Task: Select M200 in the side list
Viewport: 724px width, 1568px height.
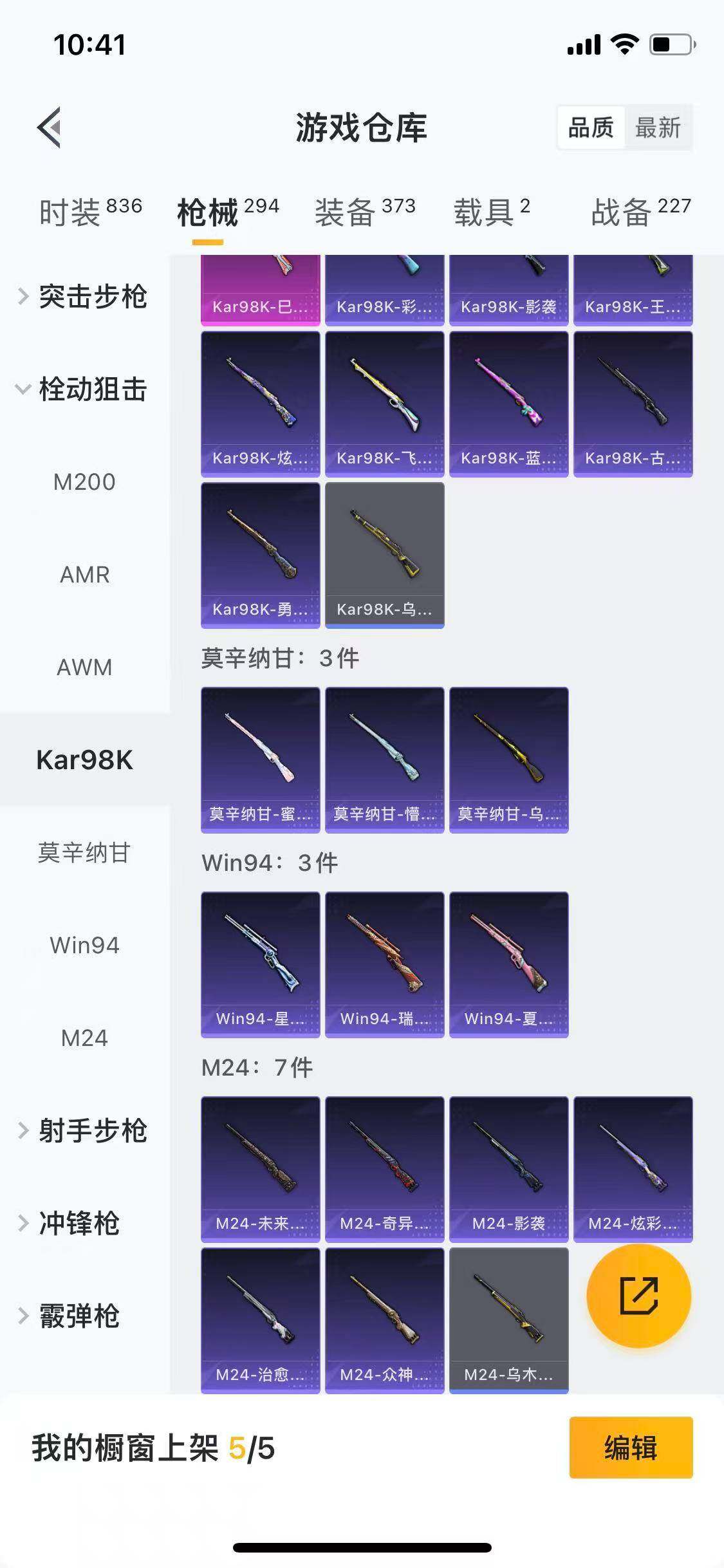Action: 84,482
